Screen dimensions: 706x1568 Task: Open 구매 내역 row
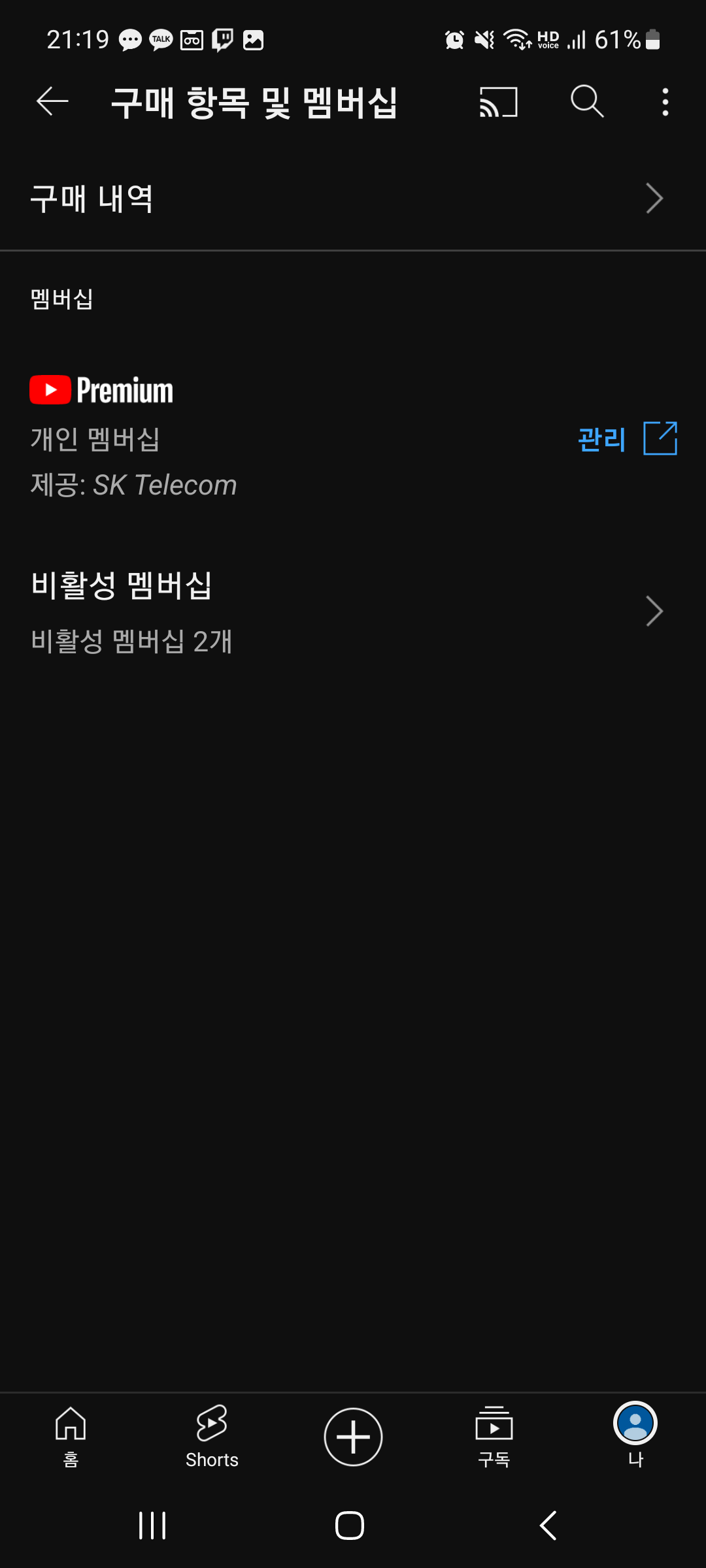point(353,199)
